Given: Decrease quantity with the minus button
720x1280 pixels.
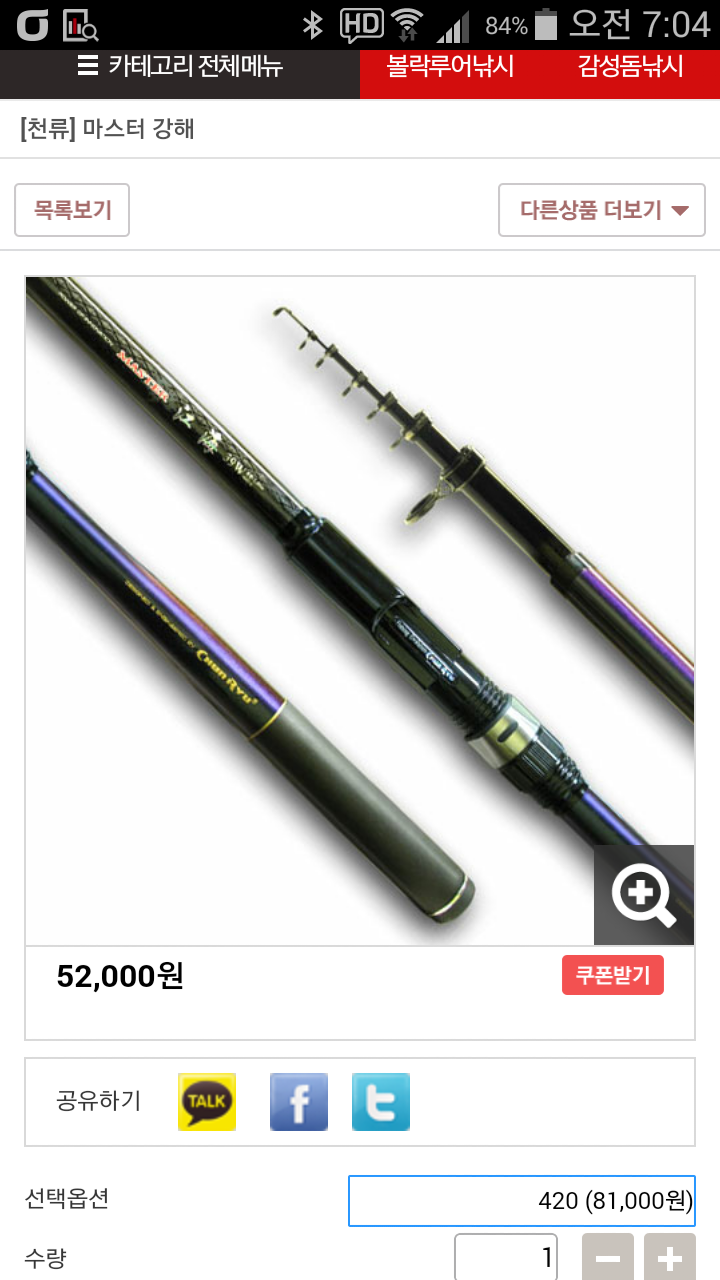Looking at the screenshot, I should (x=608, y=1257).
